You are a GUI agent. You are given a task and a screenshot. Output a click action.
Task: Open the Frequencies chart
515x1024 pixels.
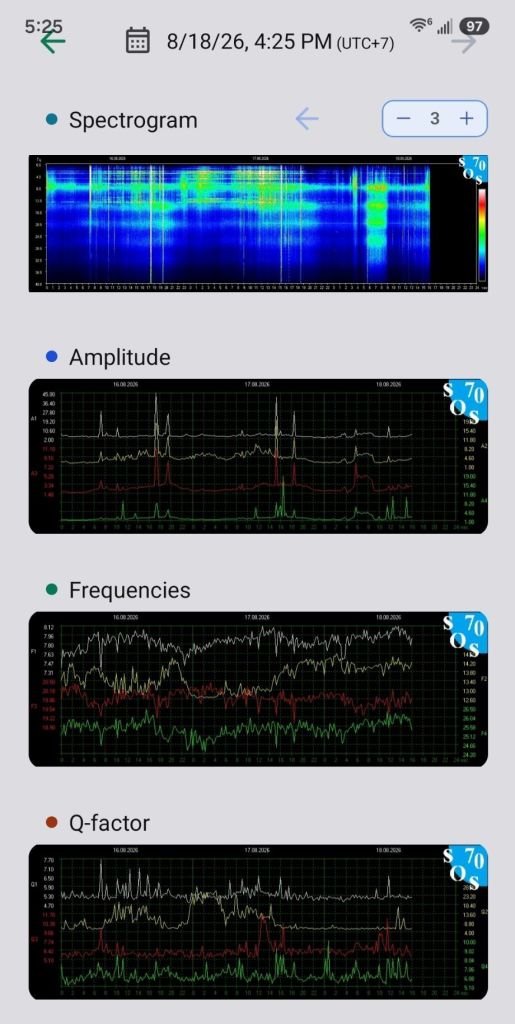tap(258, 689)
